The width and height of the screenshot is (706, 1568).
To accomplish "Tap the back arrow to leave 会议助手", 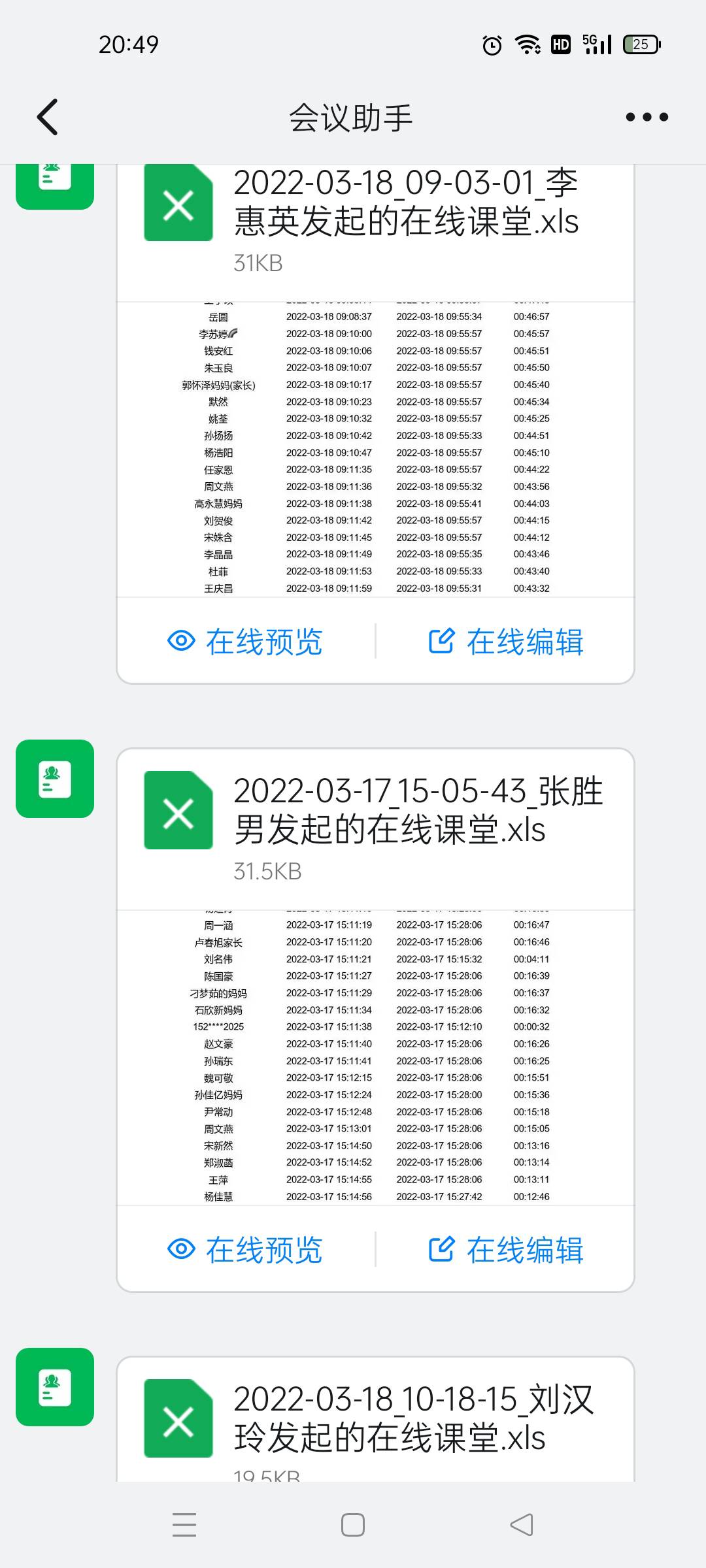I will [x=47, y=116].
